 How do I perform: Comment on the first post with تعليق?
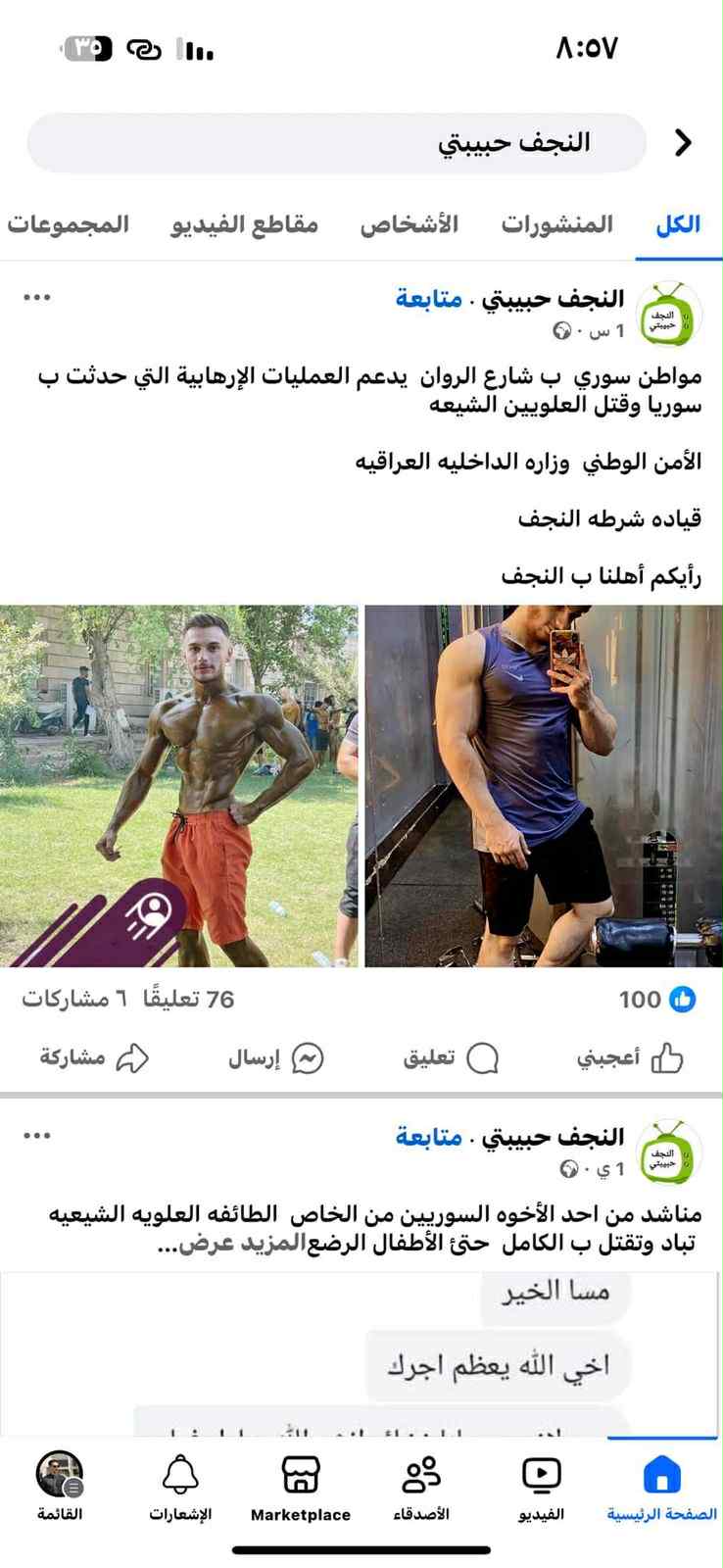(451, 1057)
